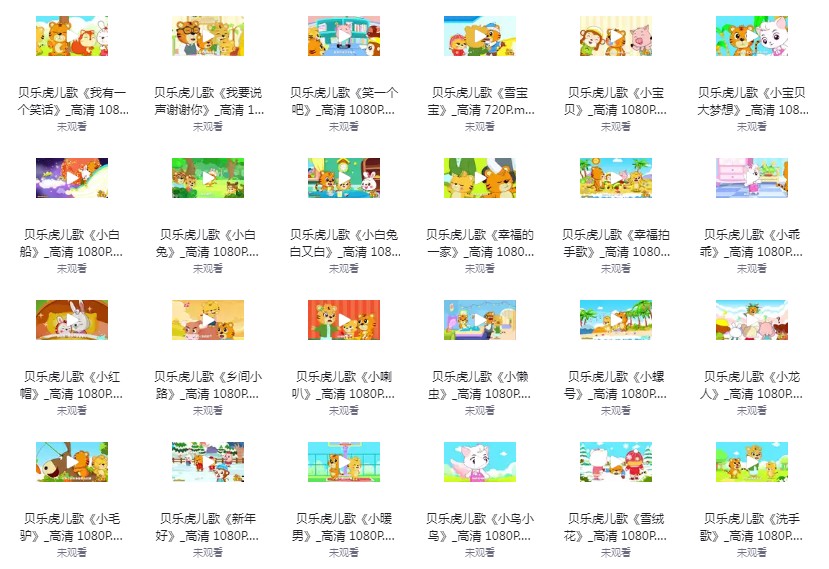Screen dimensions: 829x569
Task: Play the 《乡间小路》 song video
Action: pyautogui.click(x=208, y=320)
